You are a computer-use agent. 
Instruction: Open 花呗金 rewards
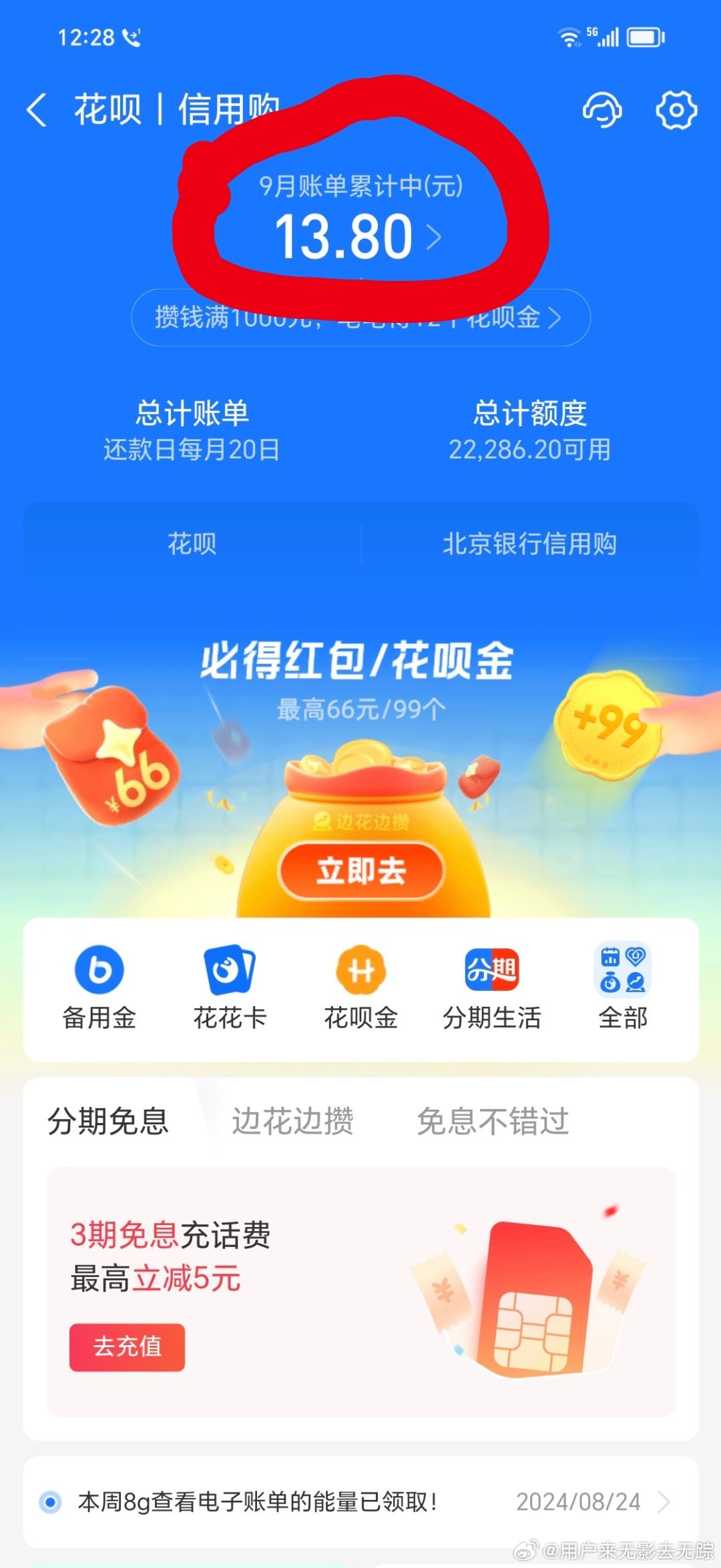coord(360,988)
